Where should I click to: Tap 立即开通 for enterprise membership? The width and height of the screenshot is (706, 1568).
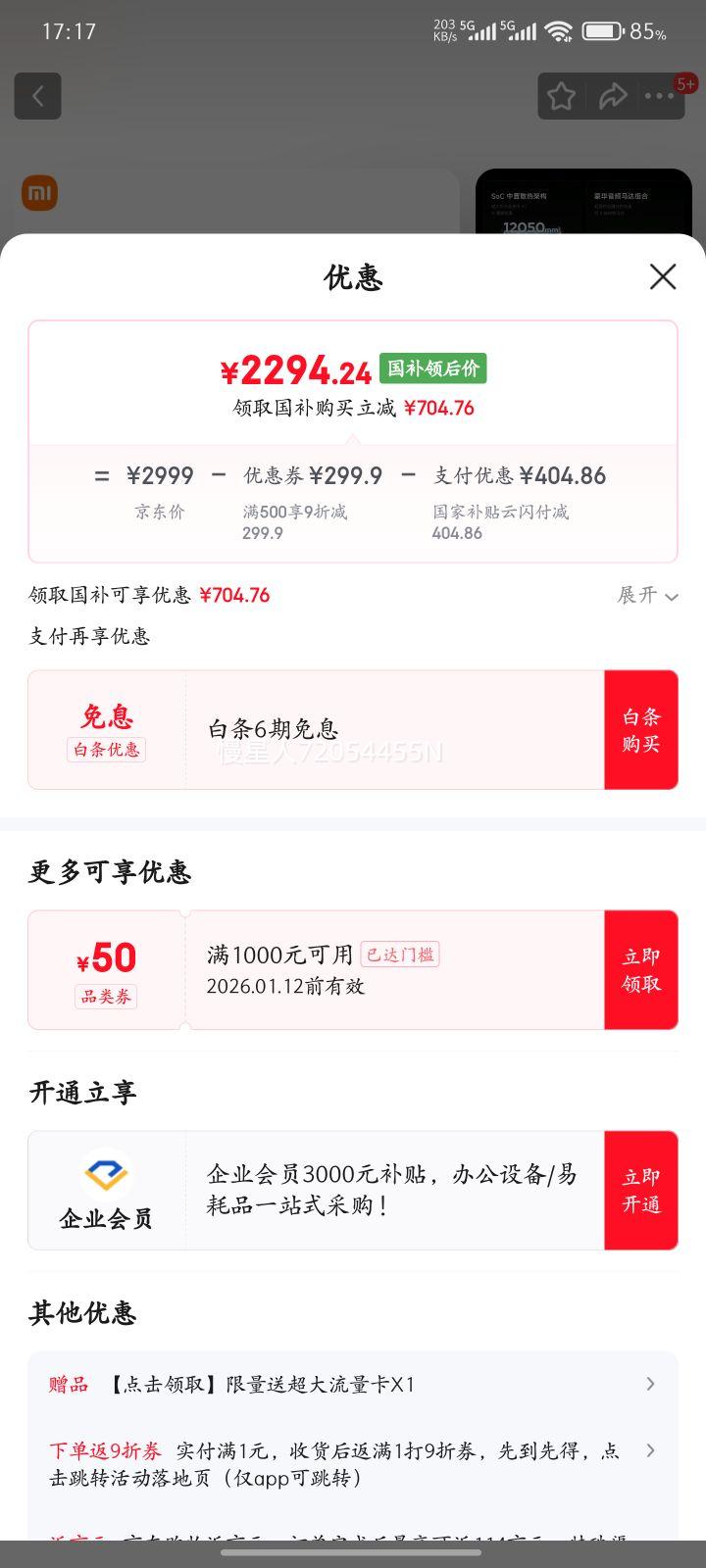point(640,1190)
